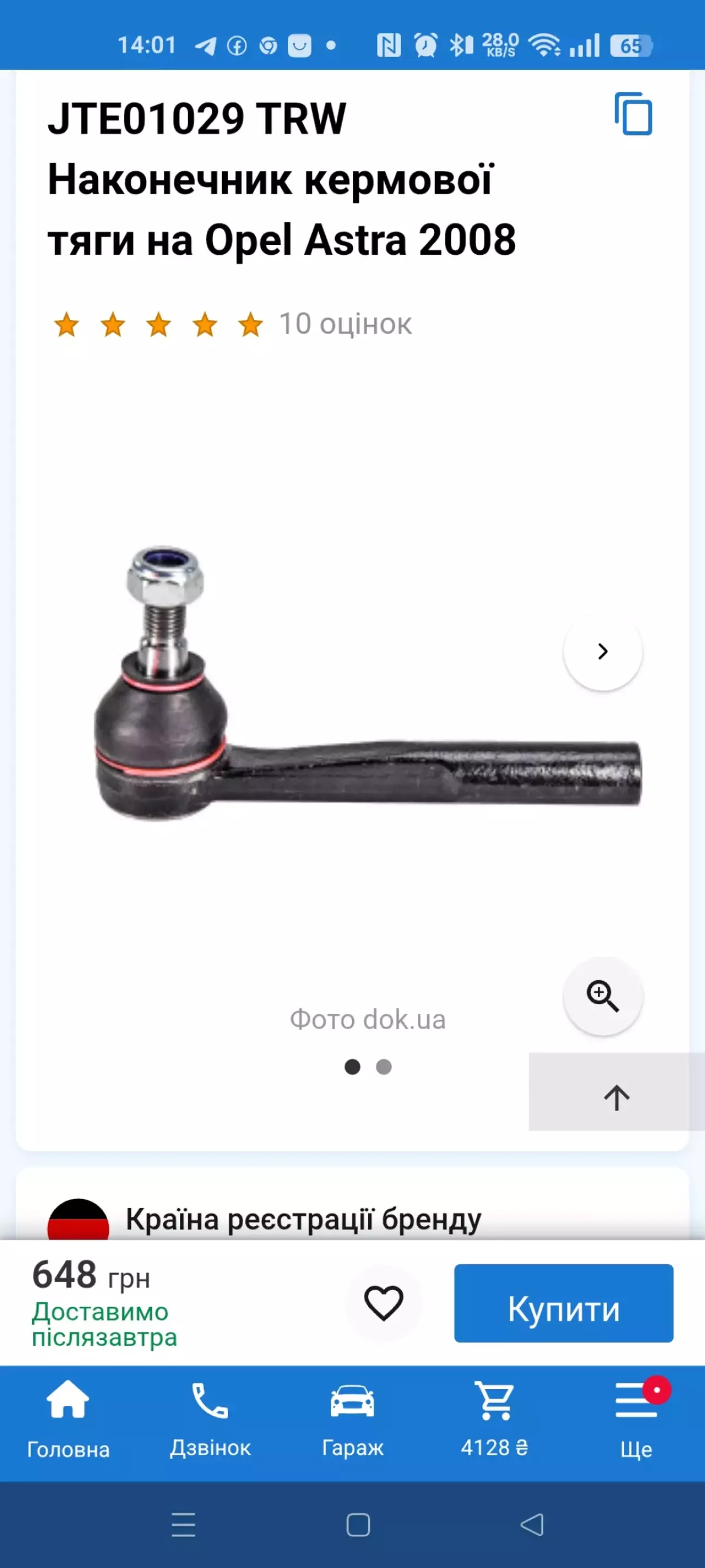
Task: Copy the JTE01029 TRW product title
Action: pos(633,114)
